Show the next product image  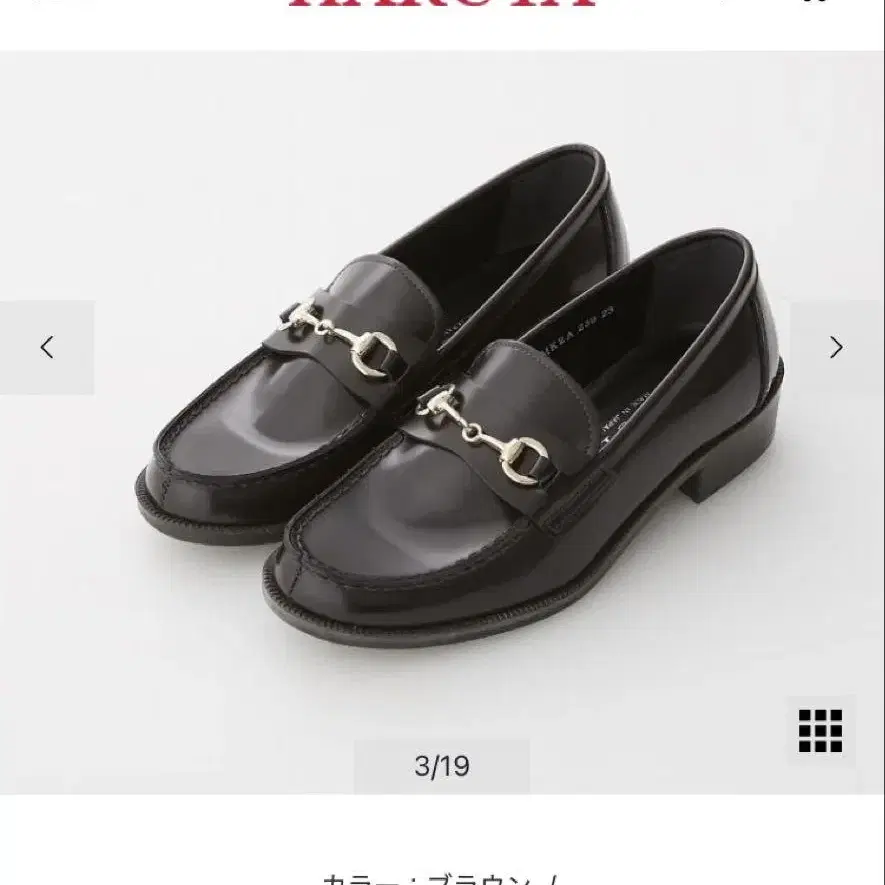coord(836,348)
